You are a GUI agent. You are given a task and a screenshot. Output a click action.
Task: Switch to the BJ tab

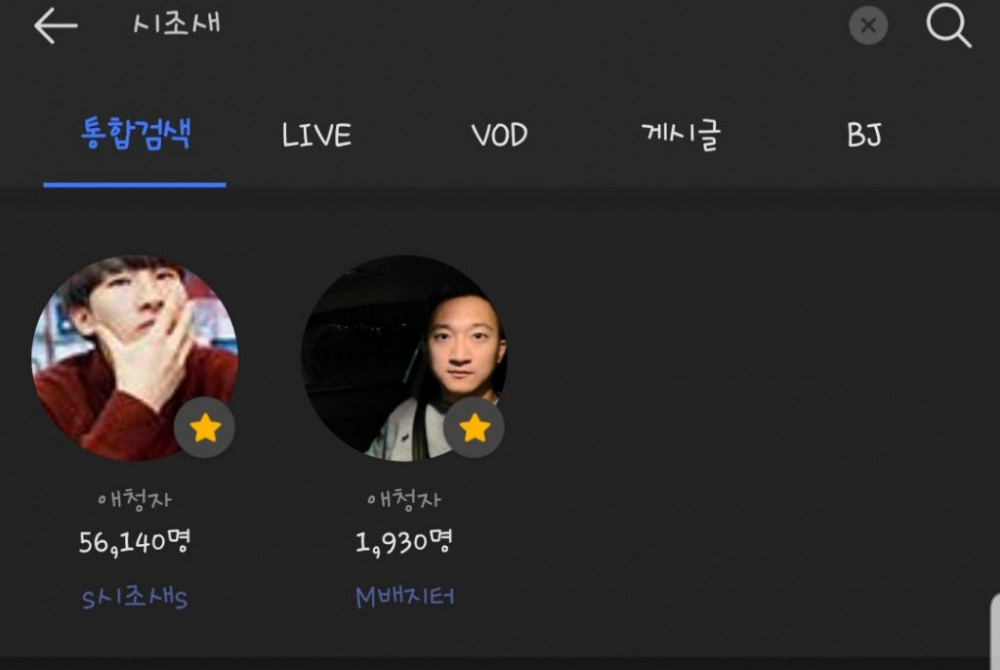(x=864, y=135)
